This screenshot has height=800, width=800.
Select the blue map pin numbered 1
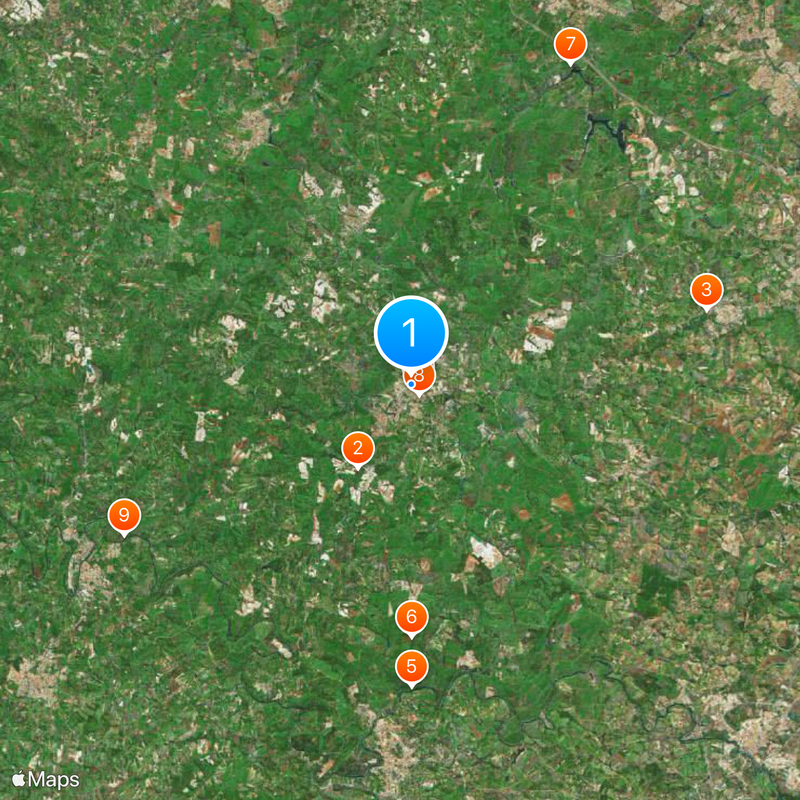411,332
